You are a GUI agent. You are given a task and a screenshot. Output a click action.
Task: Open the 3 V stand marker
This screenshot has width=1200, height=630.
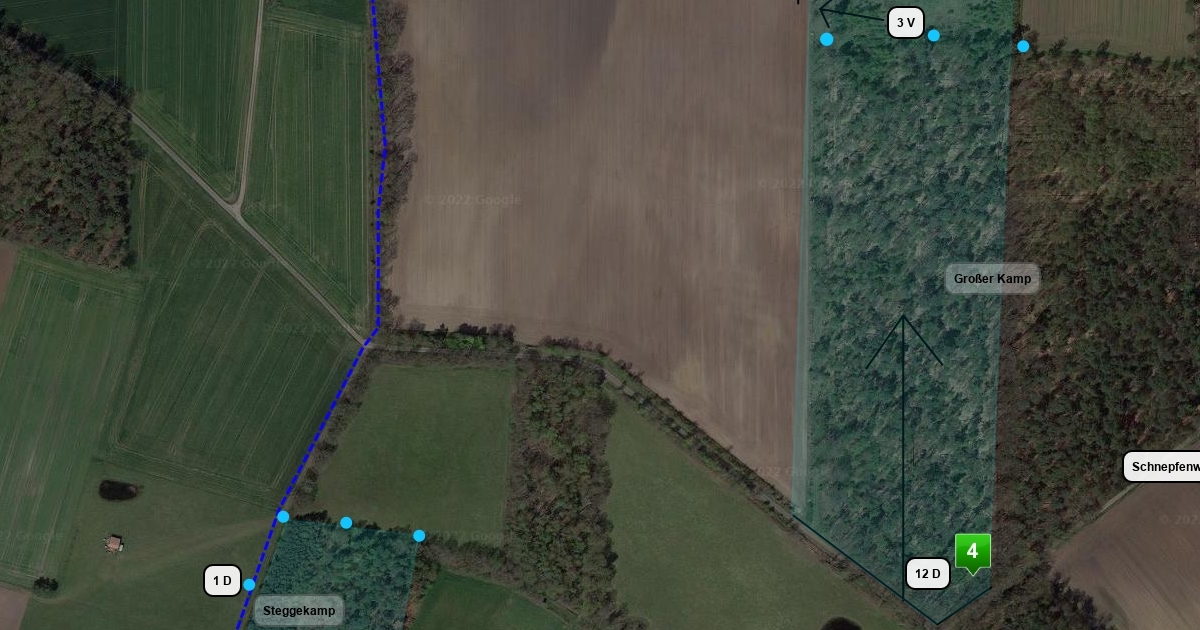(905, 23)
